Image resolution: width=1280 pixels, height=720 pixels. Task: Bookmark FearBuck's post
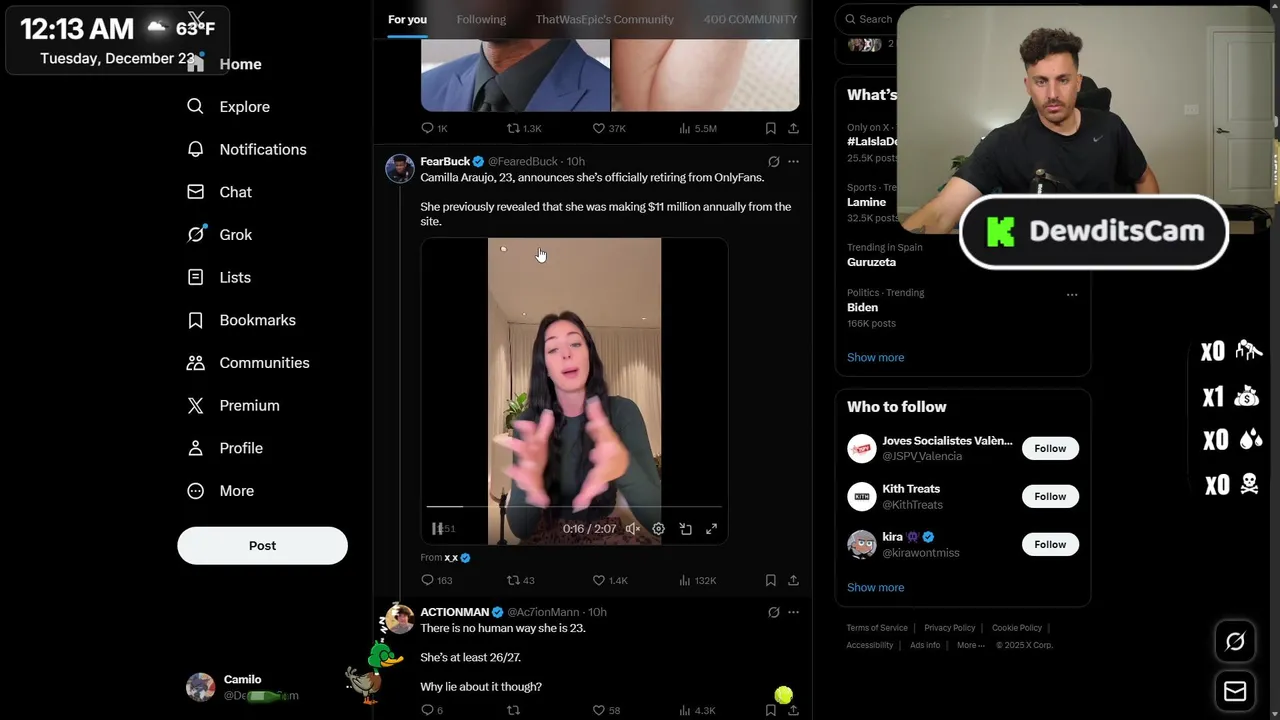click(x=770, y=580)
